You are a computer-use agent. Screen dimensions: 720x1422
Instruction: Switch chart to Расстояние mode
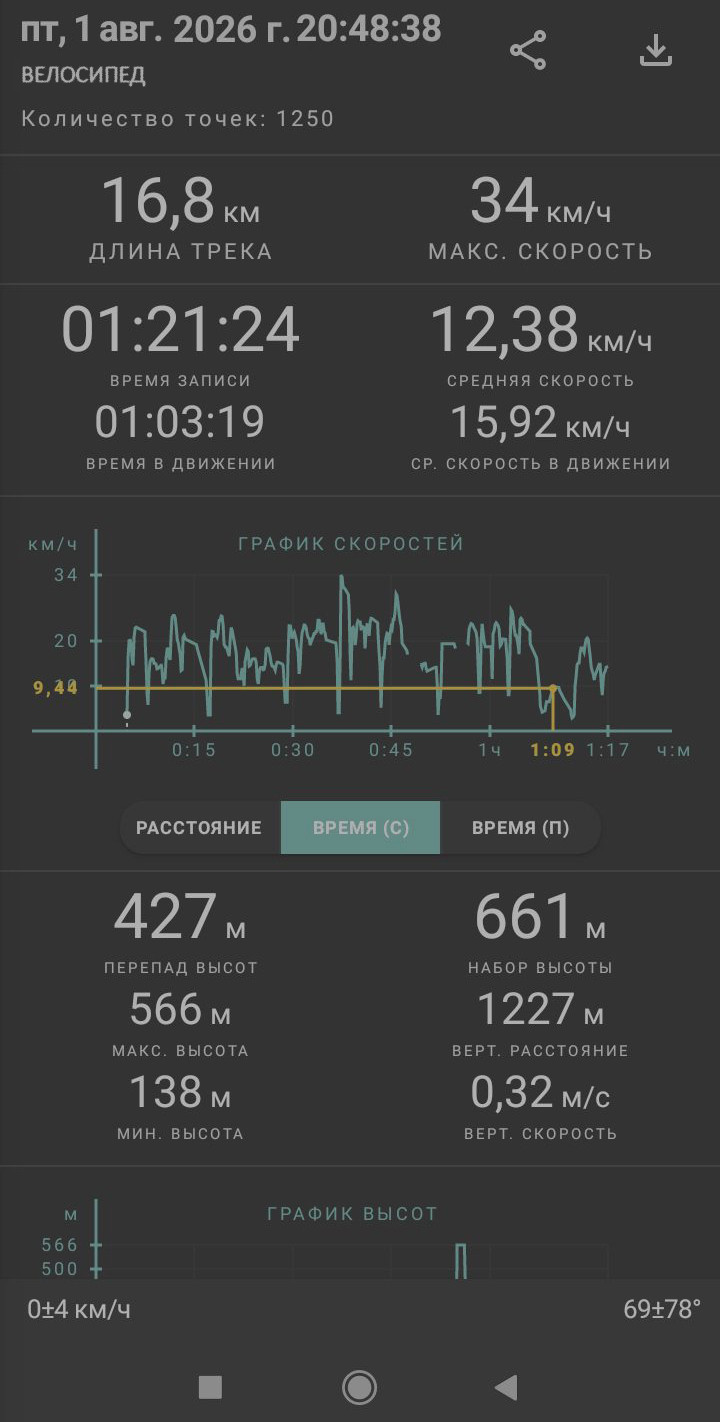click(199, 828)
